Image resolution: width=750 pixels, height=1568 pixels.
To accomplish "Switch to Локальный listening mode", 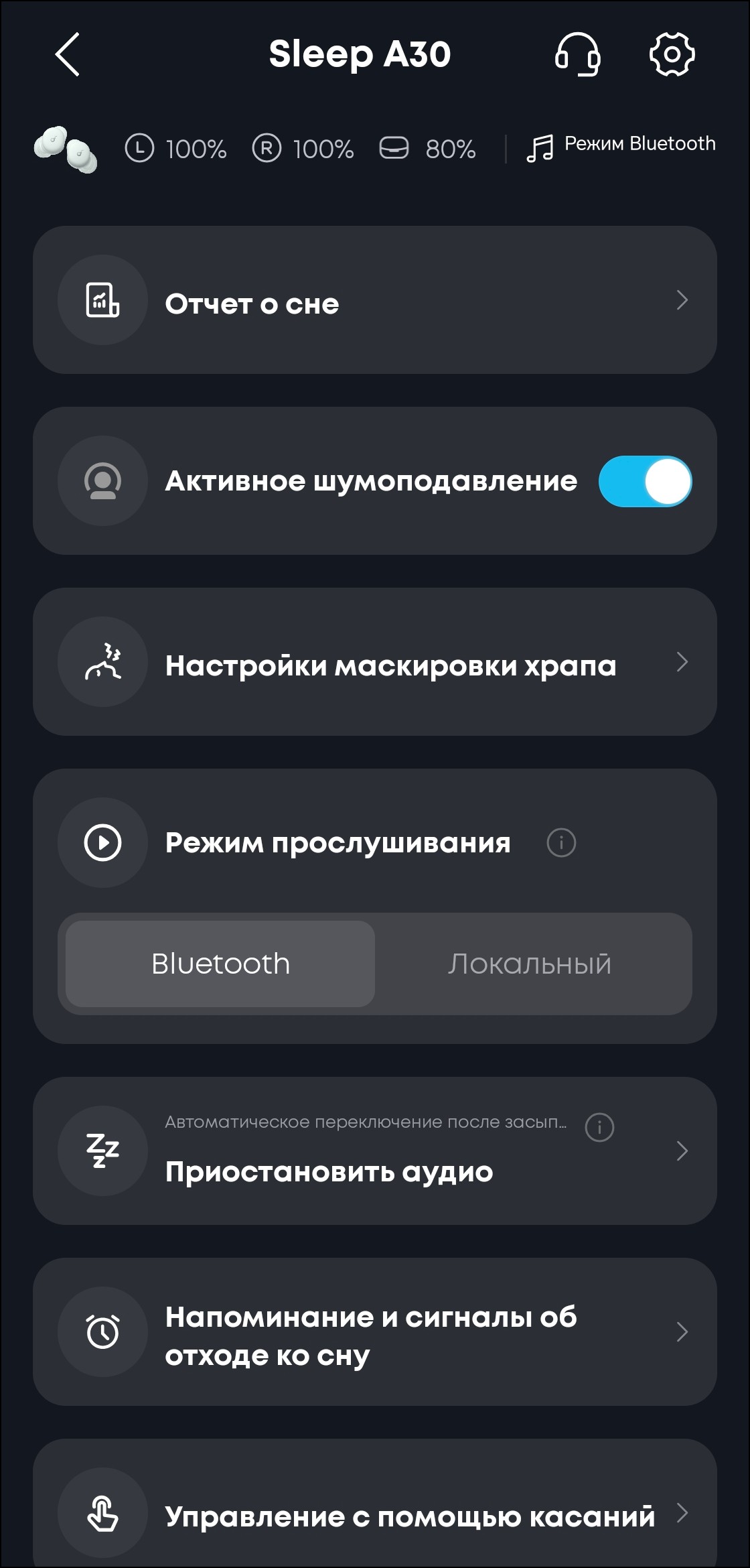I will pos(529,964).
